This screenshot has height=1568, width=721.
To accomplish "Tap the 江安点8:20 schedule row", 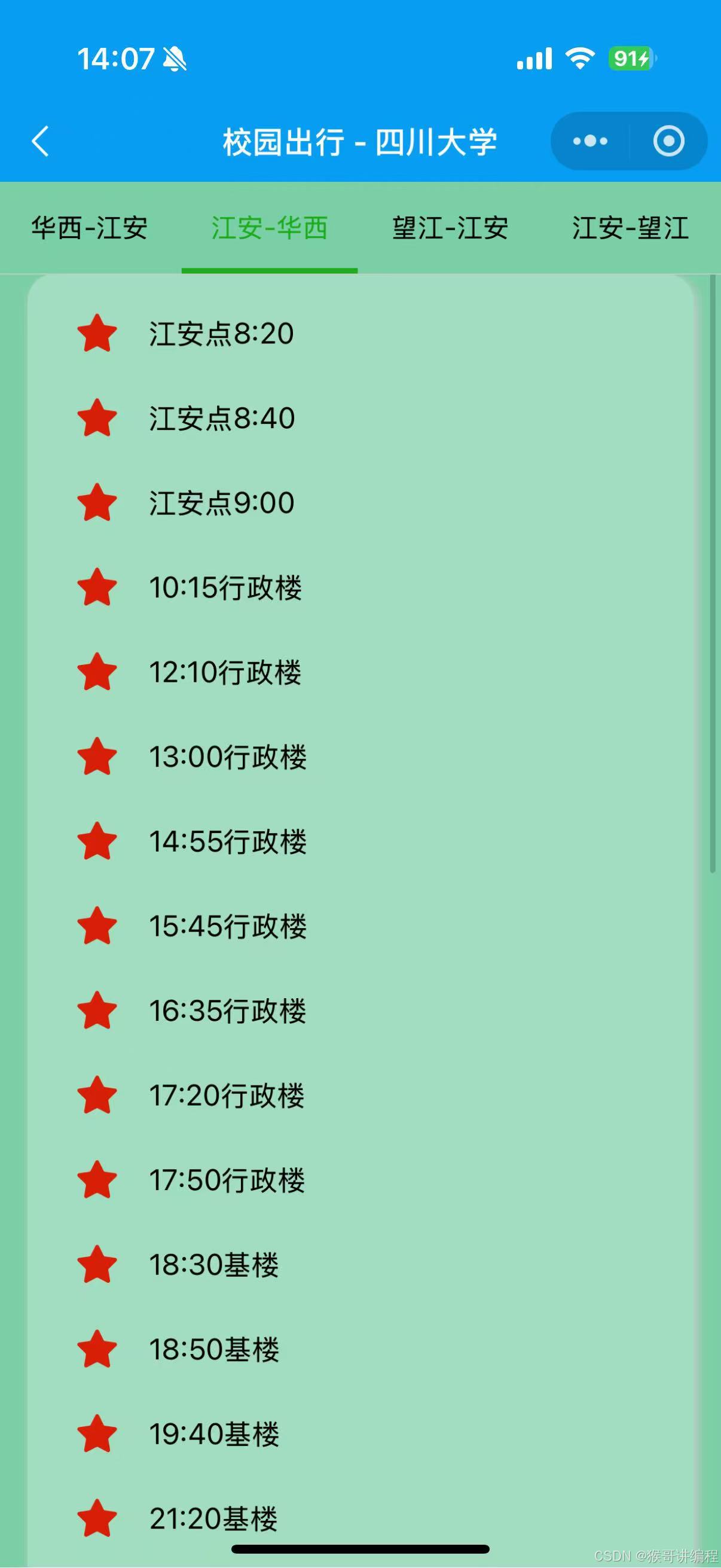I will [221, 334].
